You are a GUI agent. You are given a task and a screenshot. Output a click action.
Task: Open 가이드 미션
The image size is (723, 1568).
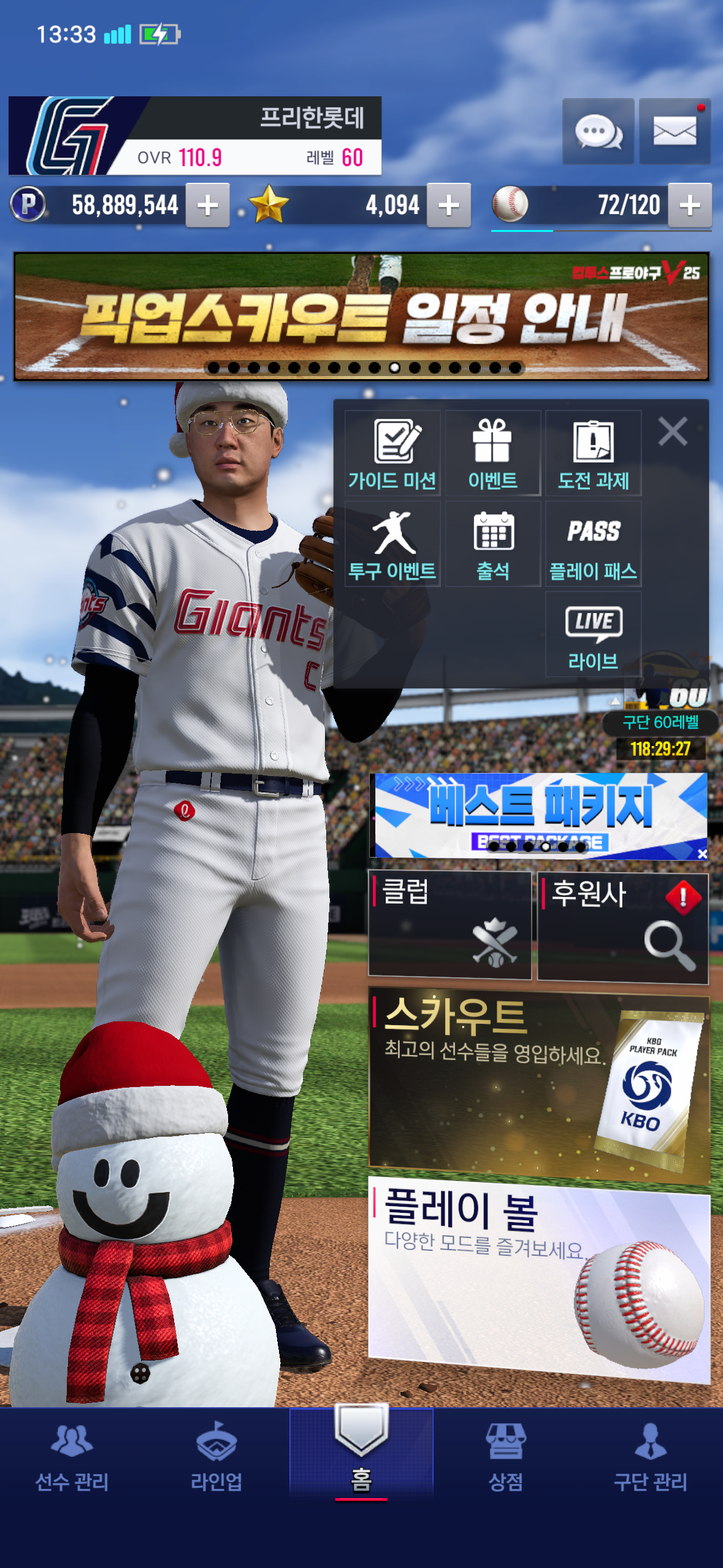(x=392, y=453)
